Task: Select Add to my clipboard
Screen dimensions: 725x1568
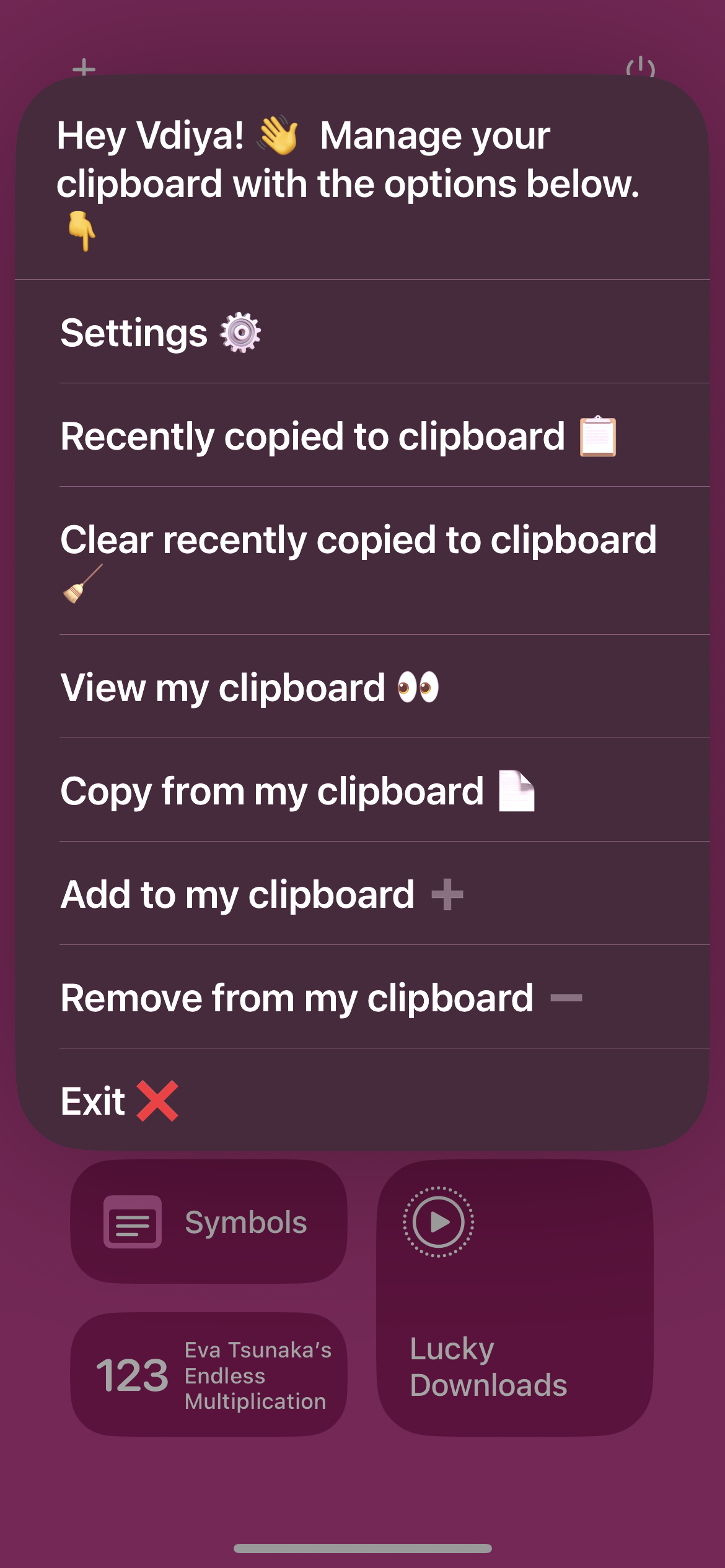Action: [x=362, y=894]
